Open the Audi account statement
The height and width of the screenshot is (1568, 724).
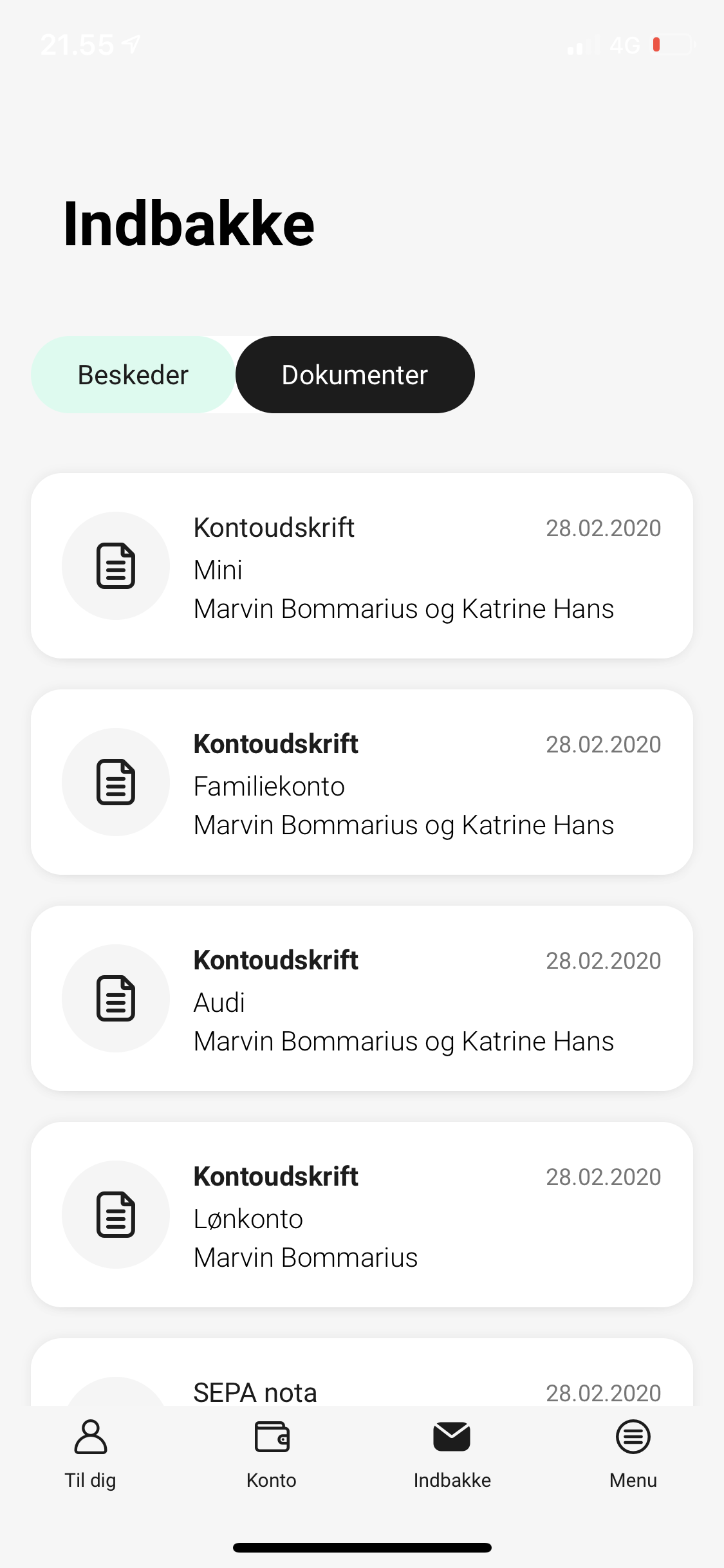362,998
